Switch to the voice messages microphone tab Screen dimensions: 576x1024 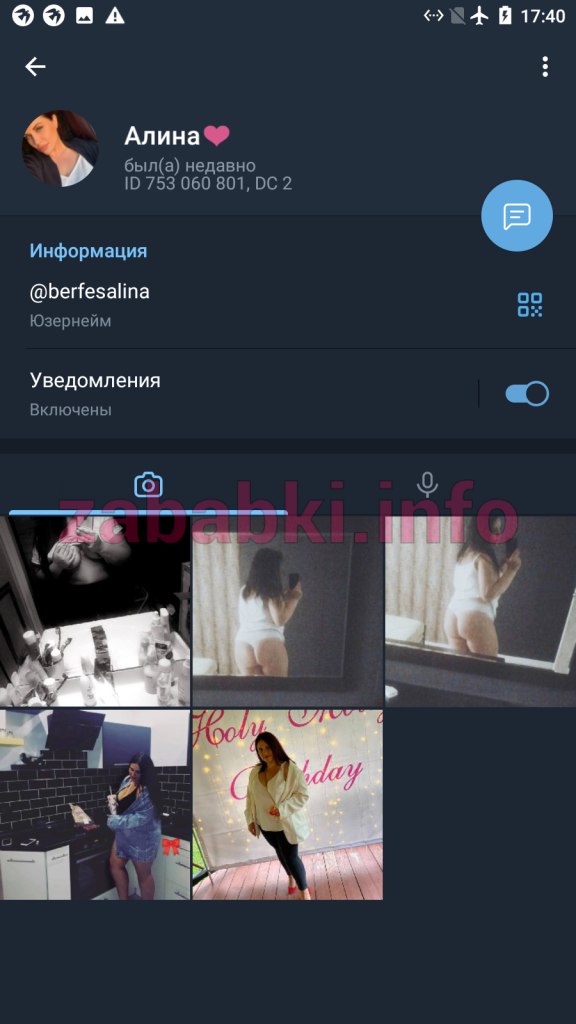(x=427, y=484)
